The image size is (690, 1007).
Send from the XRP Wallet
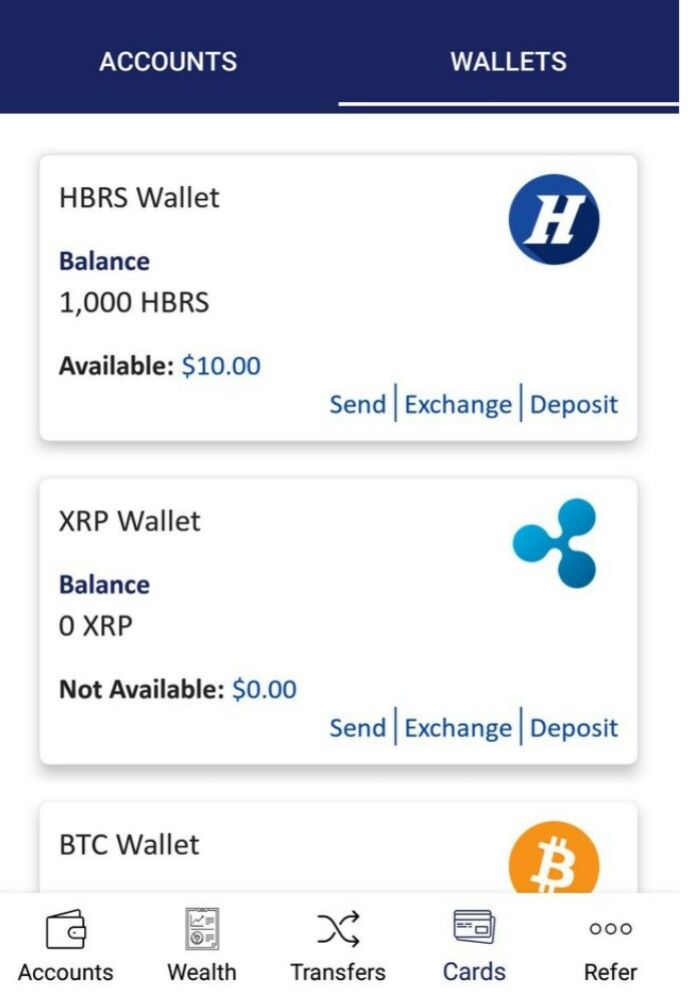[x=357, y=728]
